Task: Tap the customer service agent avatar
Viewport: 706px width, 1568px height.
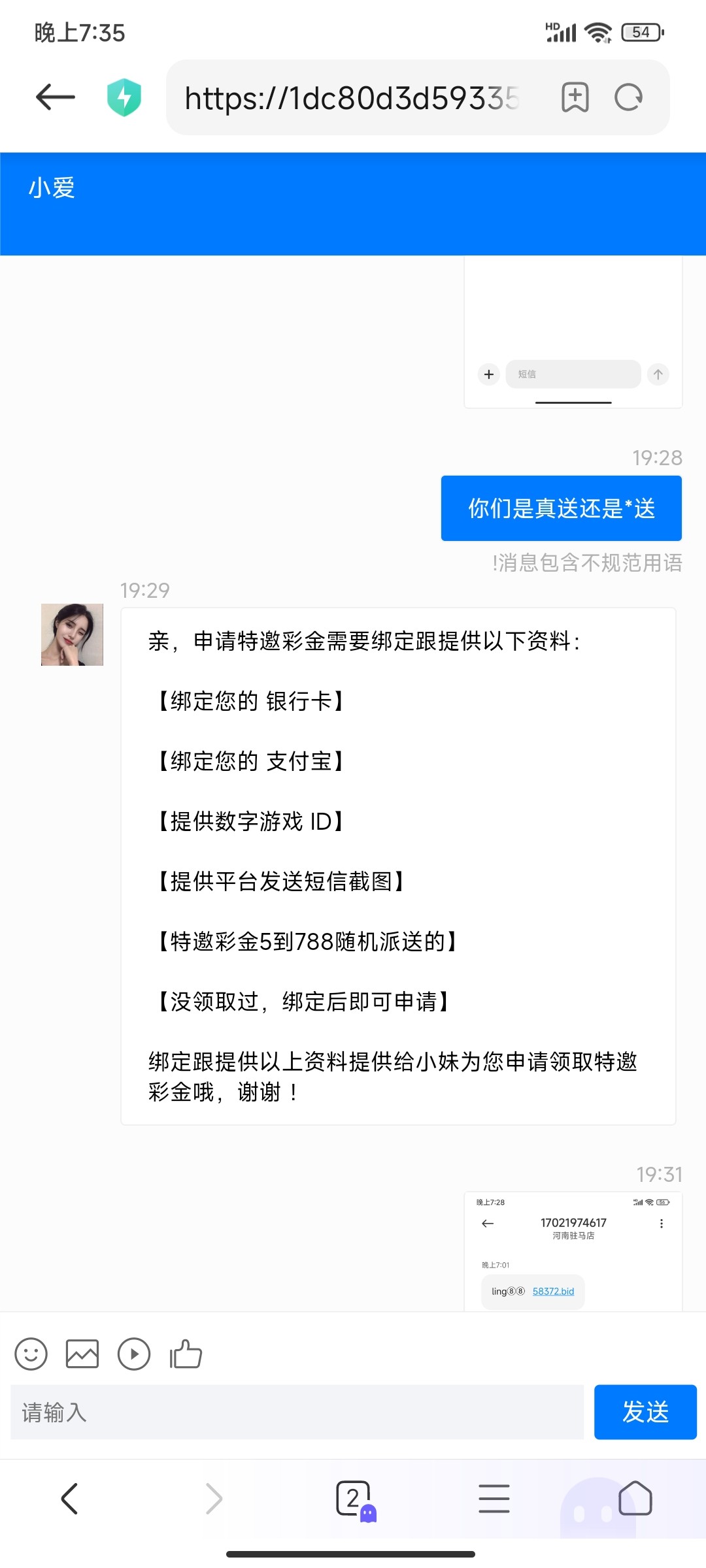Action: (x=72, y=634)
